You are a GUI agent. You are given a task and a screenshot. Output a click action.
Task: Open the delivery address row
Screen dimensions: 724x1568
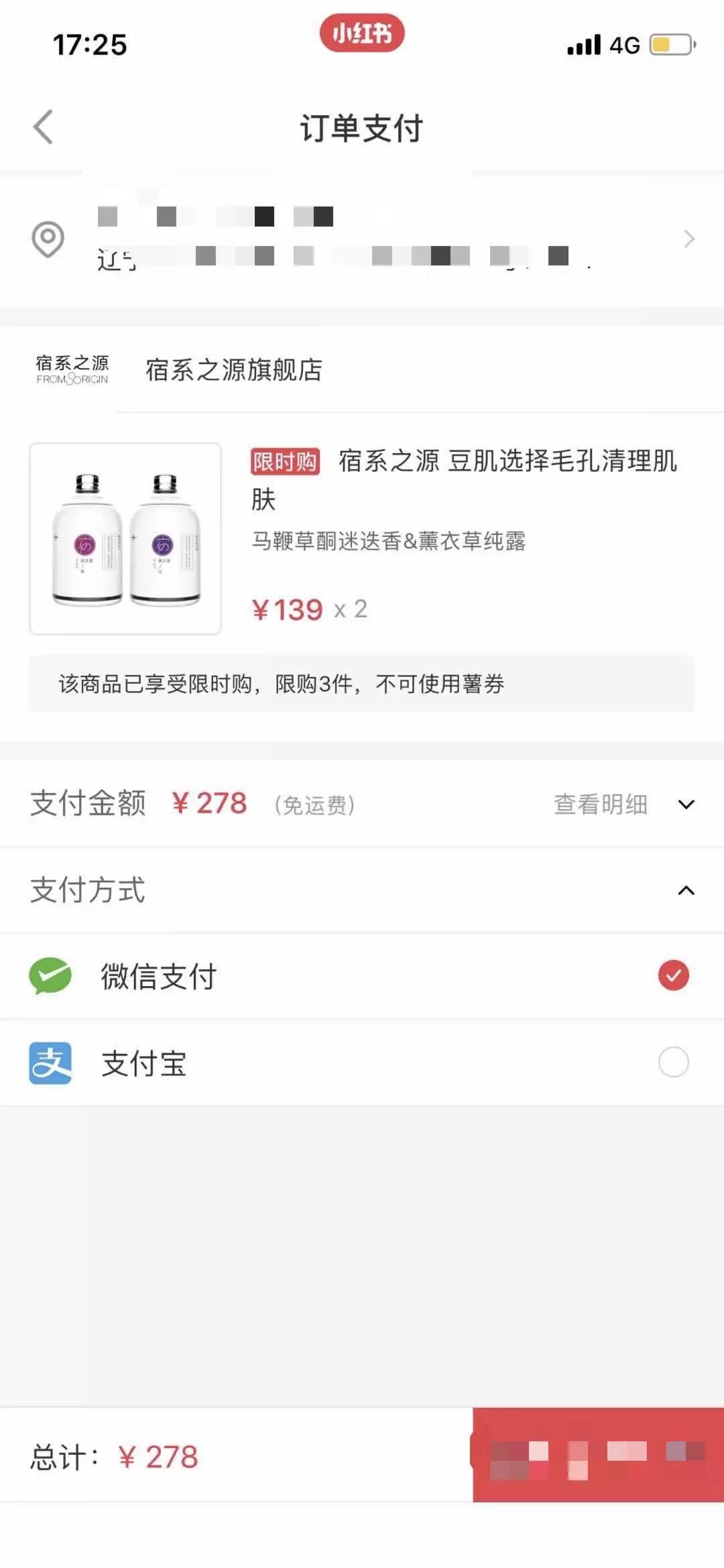362,239
